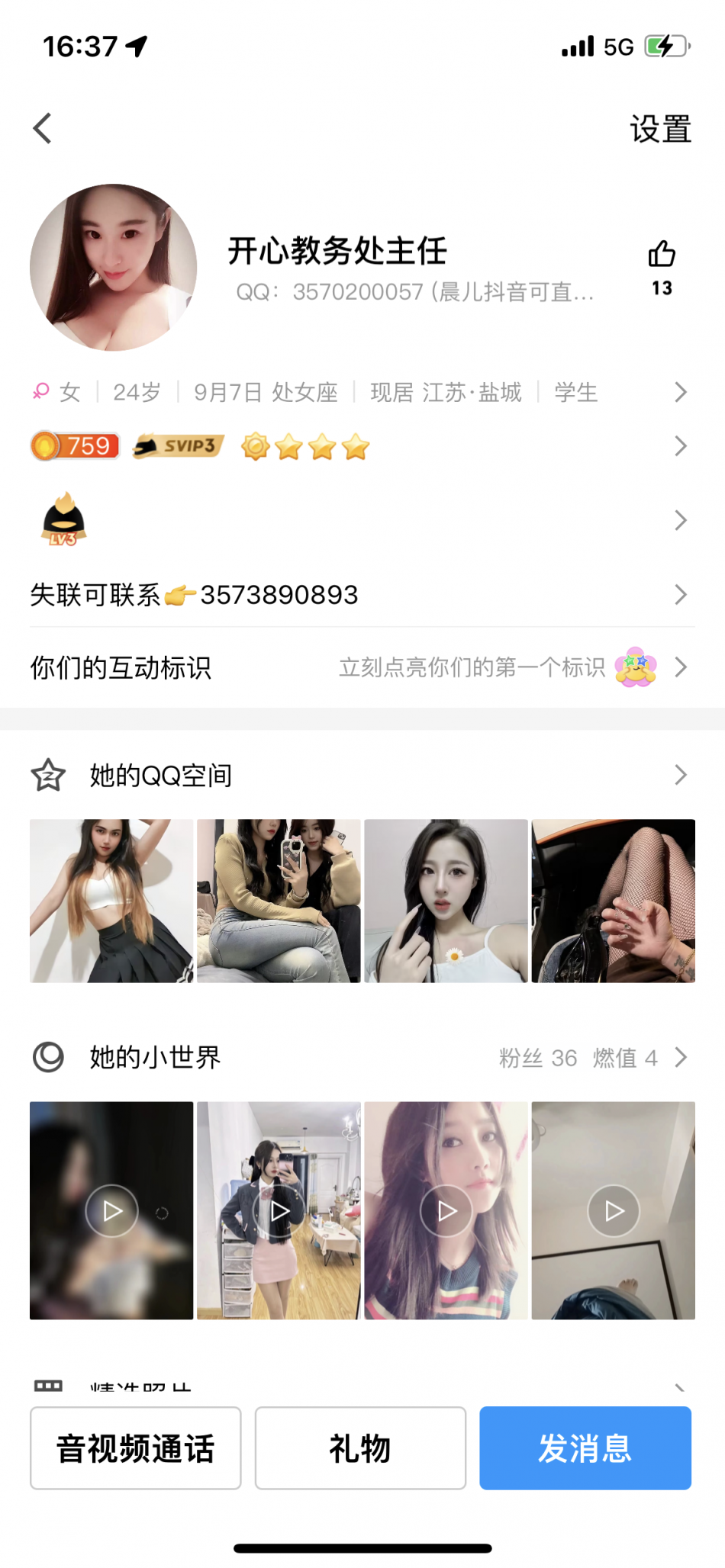This screenshot has width=725, height=1568.
Task: Open the QQ空间 mirror selfie photo
Action: click(279, 901)
